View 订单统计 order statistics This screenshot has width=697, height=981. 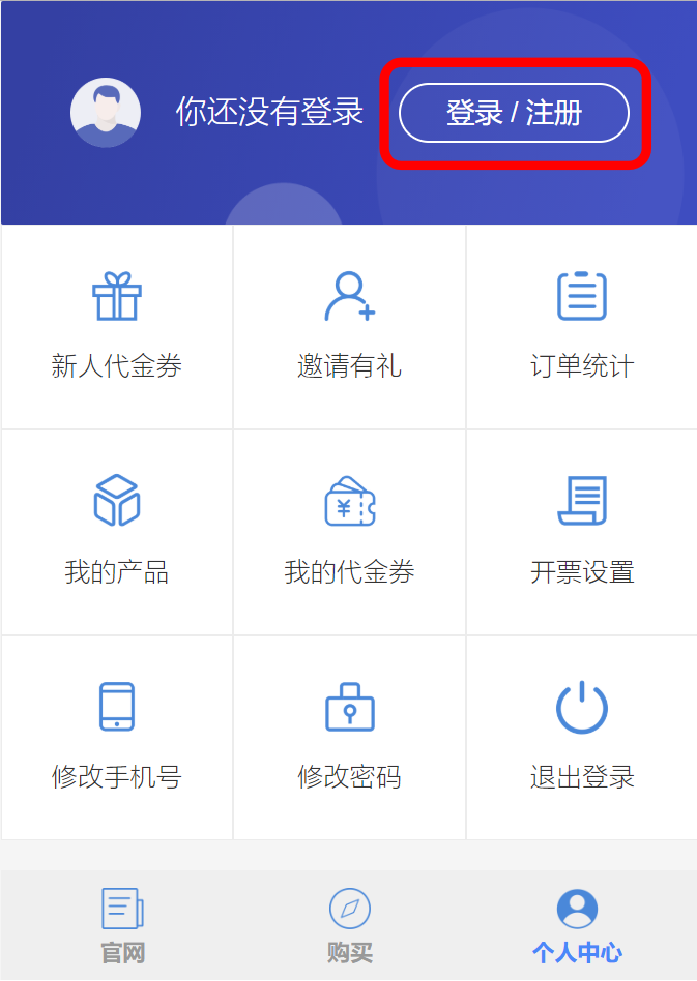581,326
